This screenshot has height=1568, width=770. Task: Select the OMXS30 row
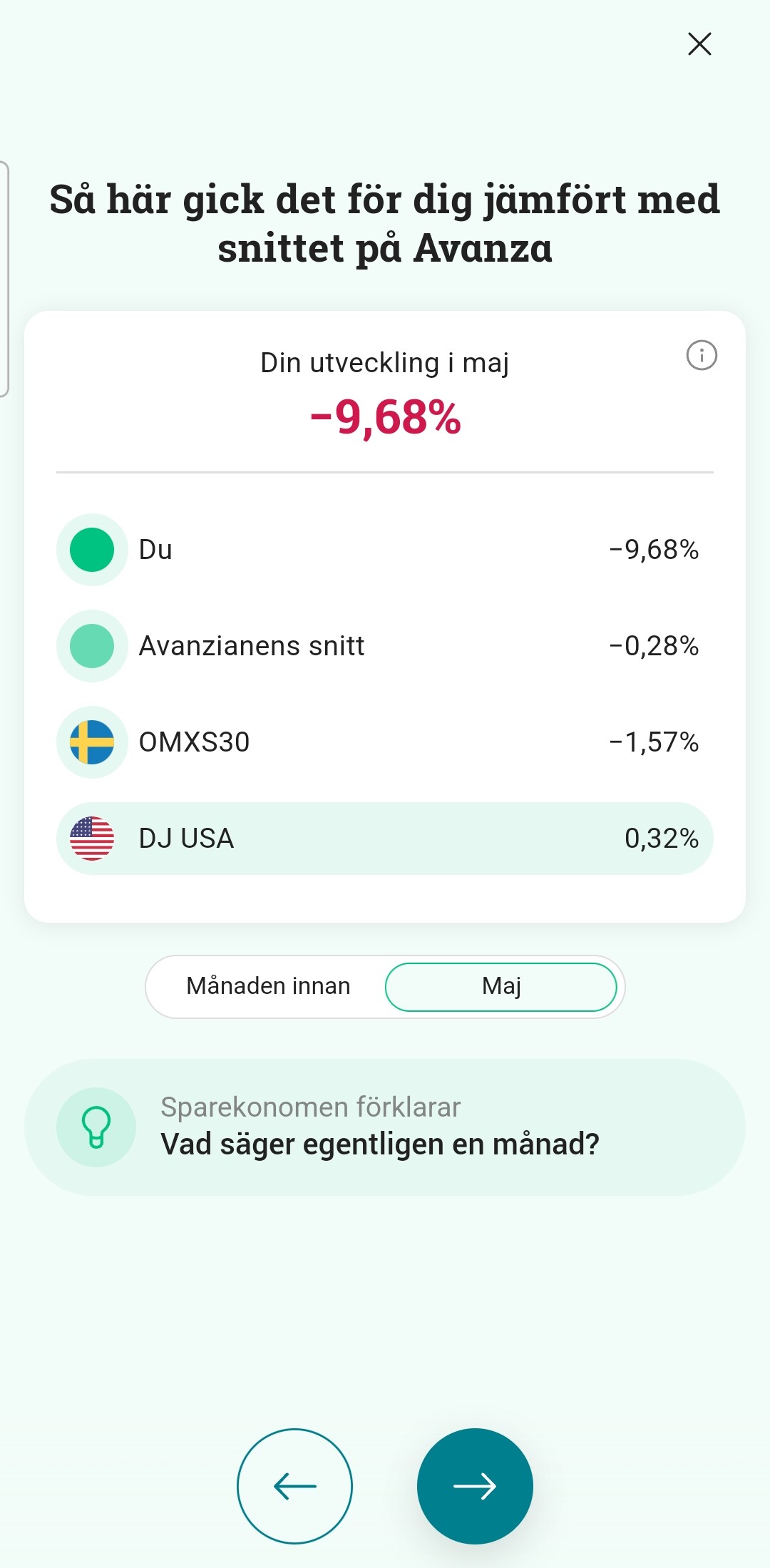[x=385, y=742]
